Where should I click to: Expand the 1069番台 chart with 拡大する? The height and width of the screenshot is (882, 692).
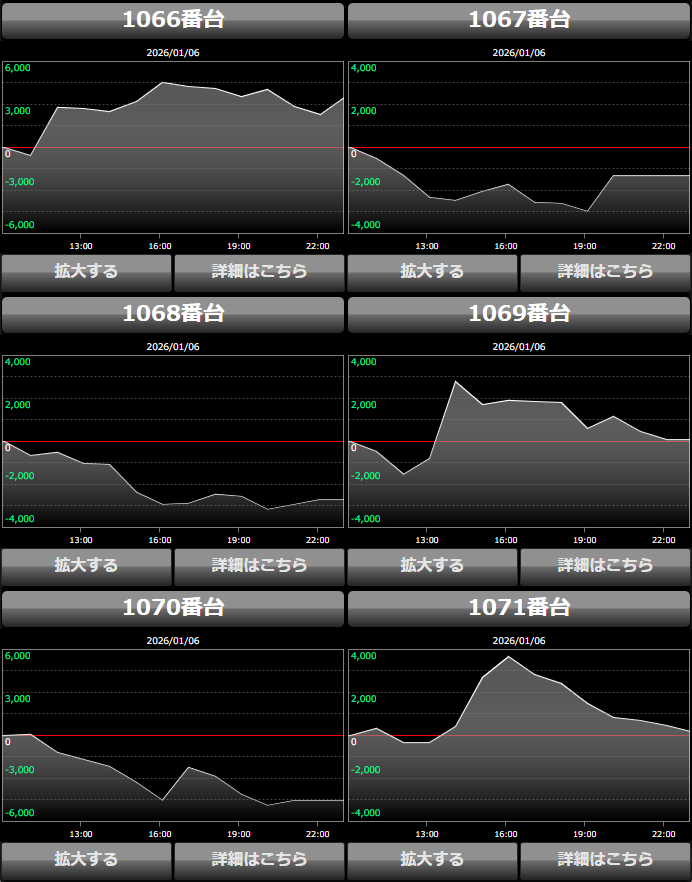pos(432,565)
